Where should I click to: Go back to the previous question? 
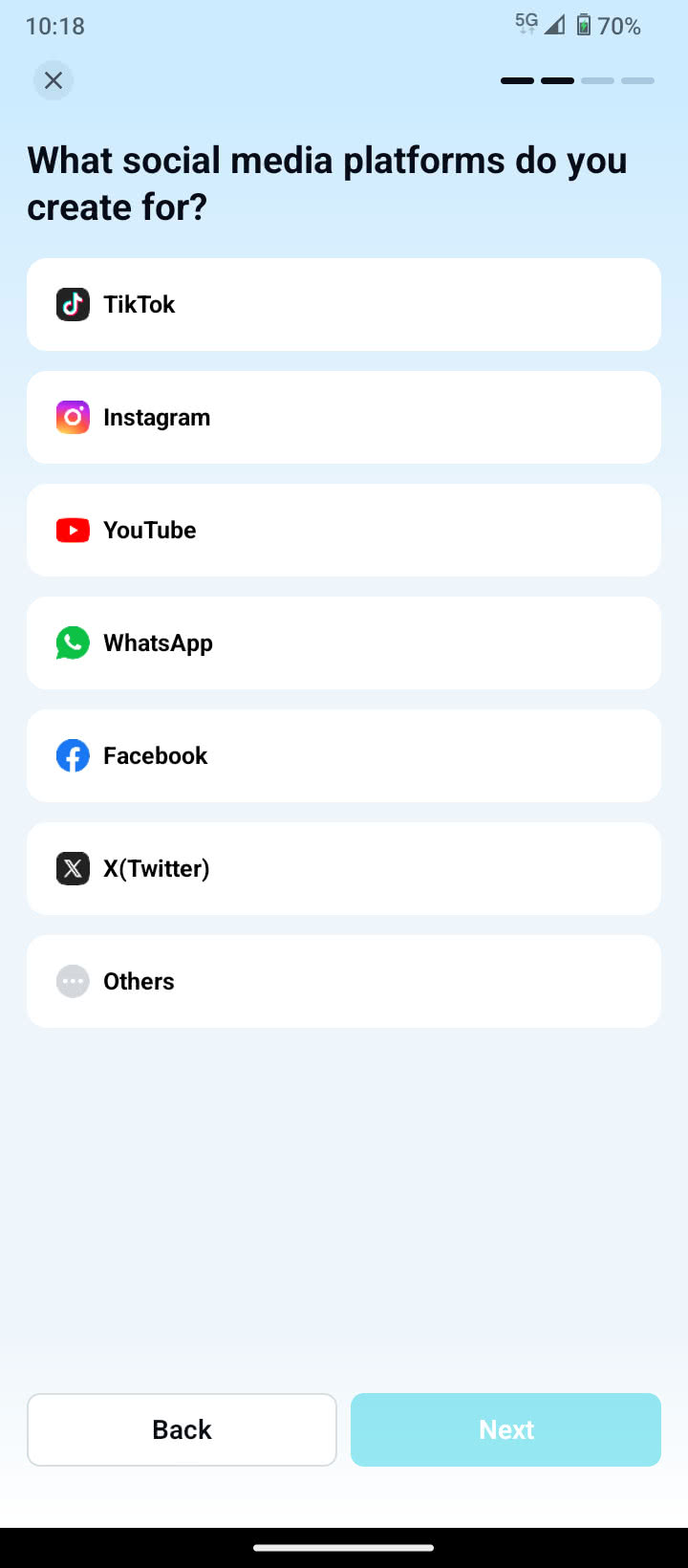[182, 1429]
